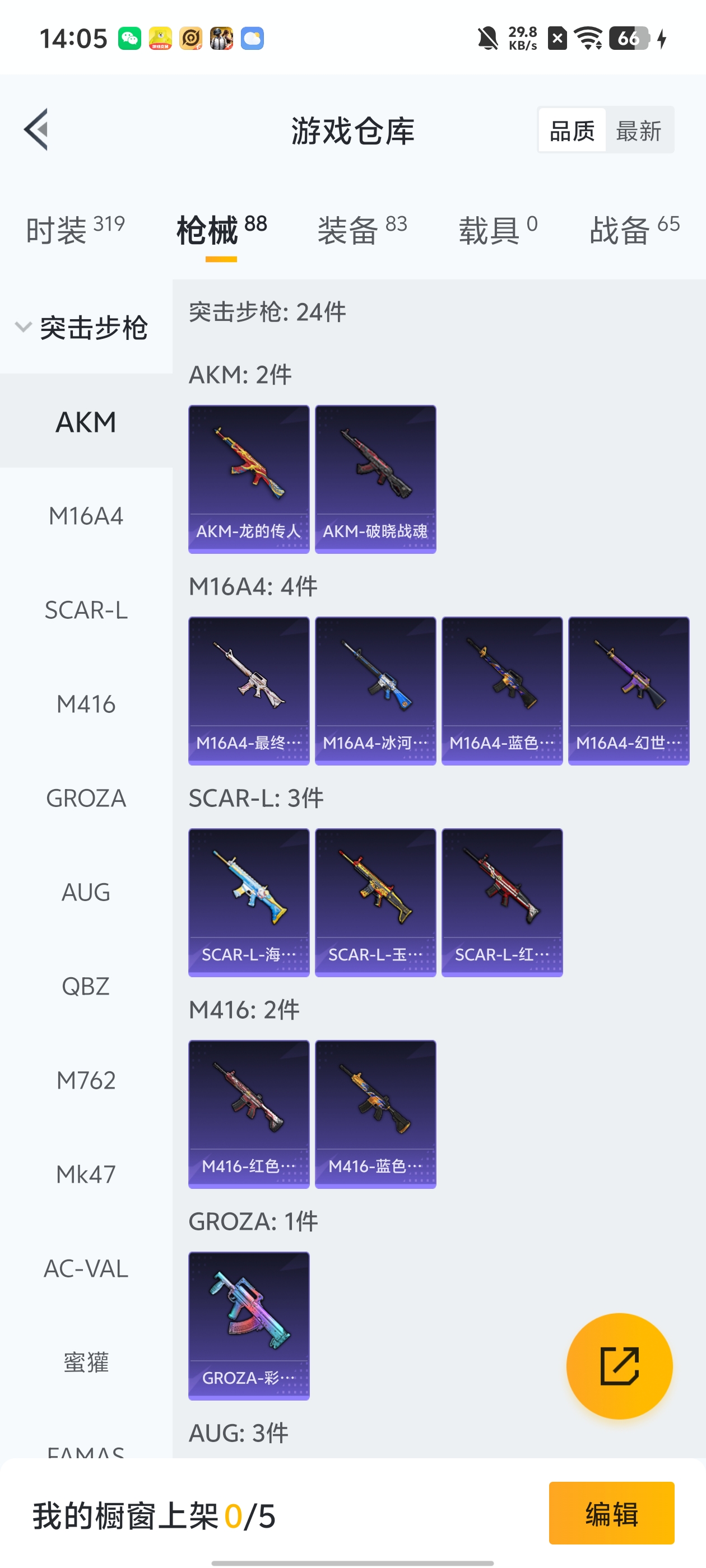Open the AKM-破晓战魂 skin
This screenshot has height=1568, width=706.
pyautogui.click(x=375, y=478)
